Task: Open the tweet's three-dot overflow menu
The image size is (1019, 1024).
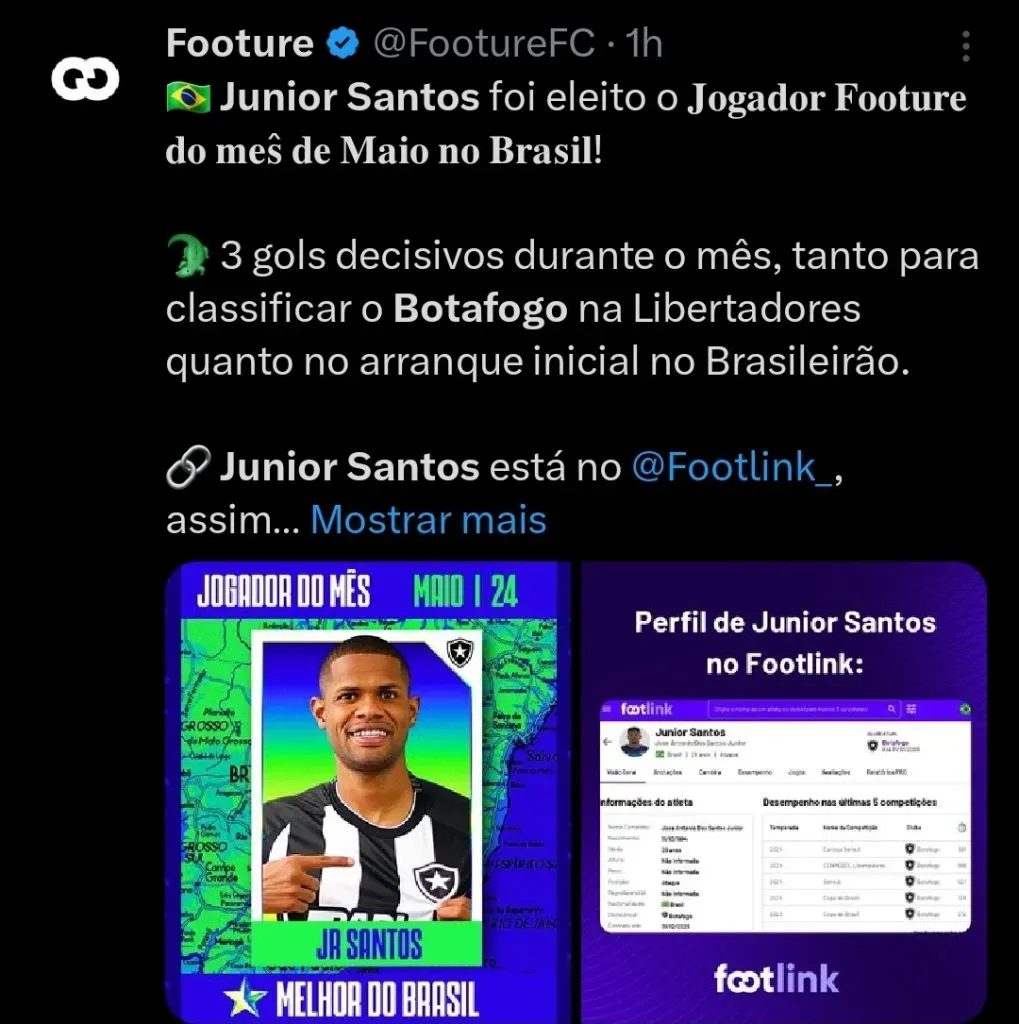Action: click(965, 46)
